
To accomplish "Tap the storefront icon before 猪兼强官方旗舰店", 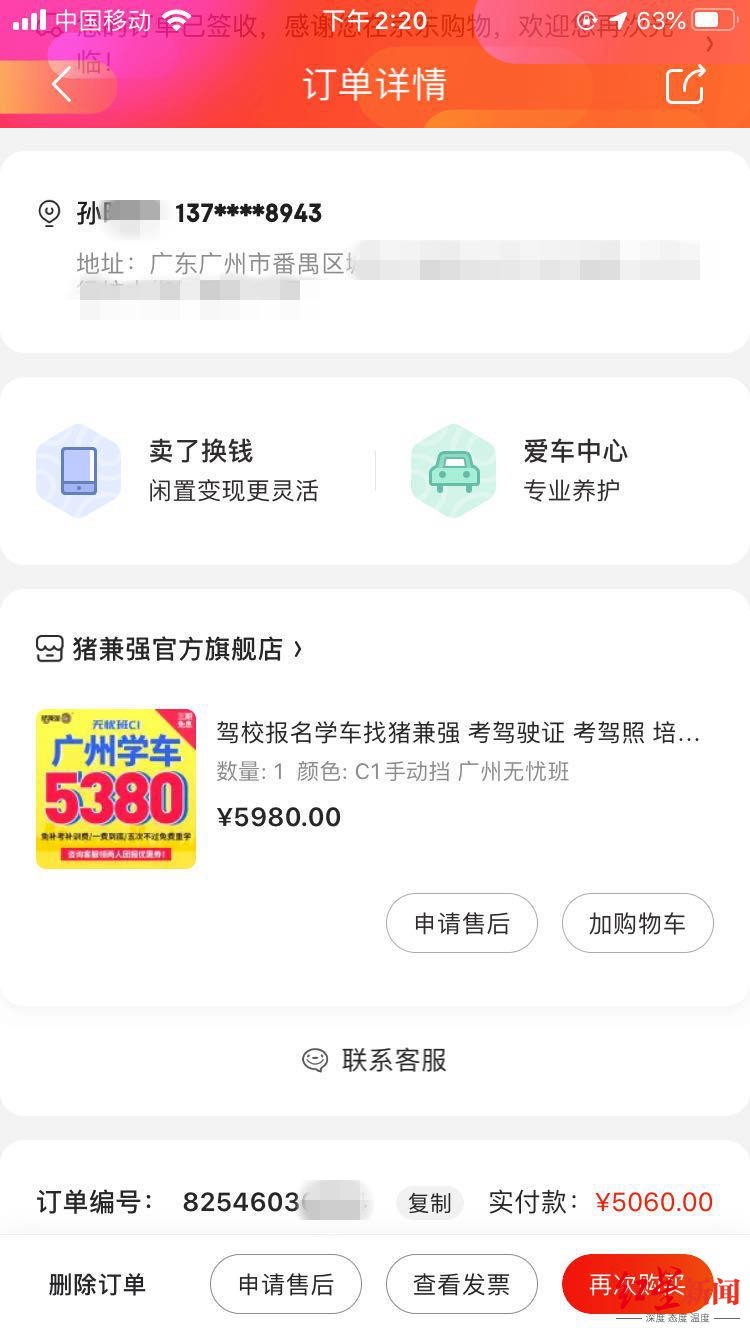I will [x=47, y=648].
